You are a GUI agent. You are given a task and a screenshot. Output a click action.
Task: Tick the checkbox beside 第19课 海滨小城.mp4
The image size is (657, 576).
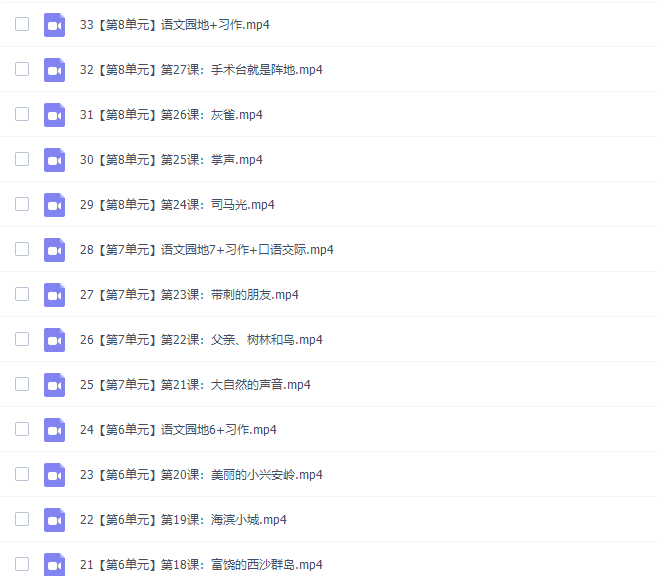point(22,519)
